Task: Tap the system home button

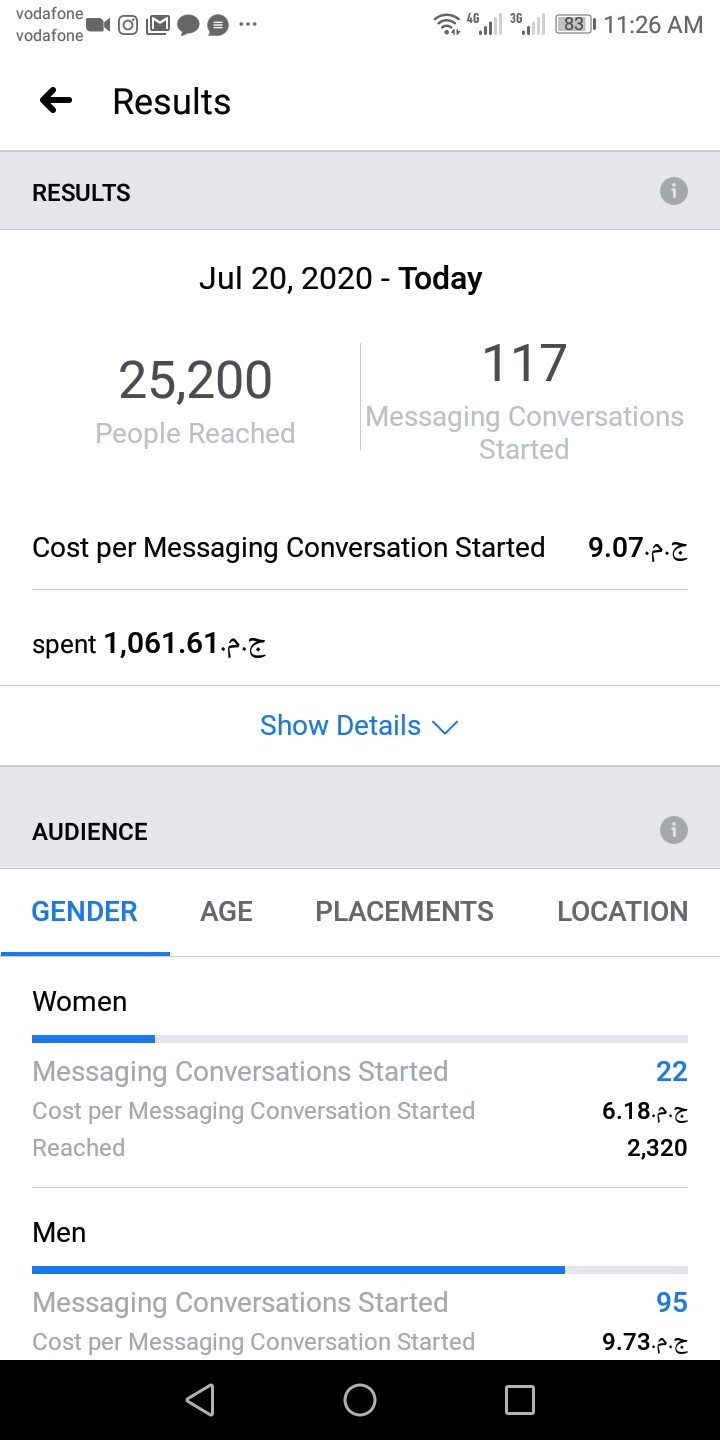Action: (360, 1400)
